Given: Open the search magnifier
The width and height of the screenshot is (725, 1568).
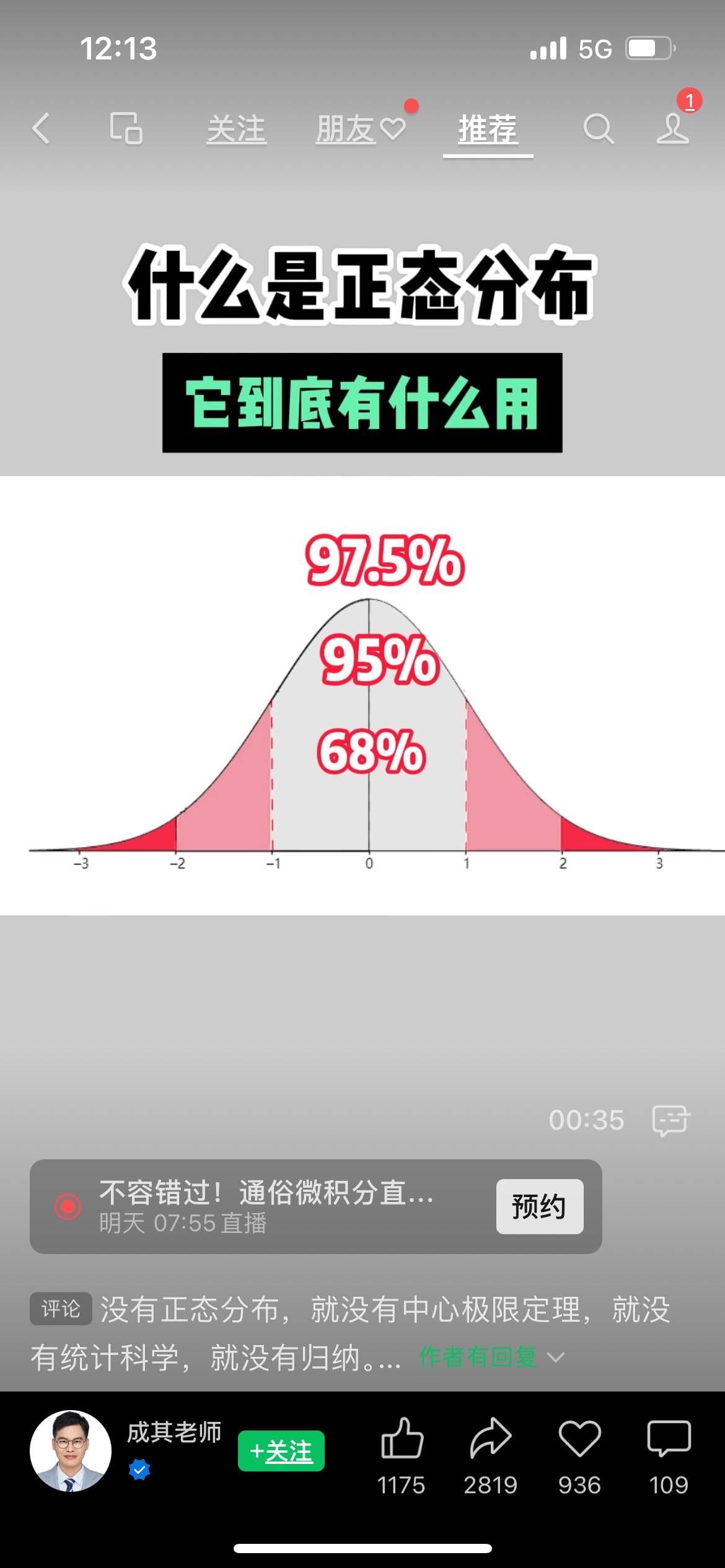Looking at the screenshot, I should [x=598, y=129].
